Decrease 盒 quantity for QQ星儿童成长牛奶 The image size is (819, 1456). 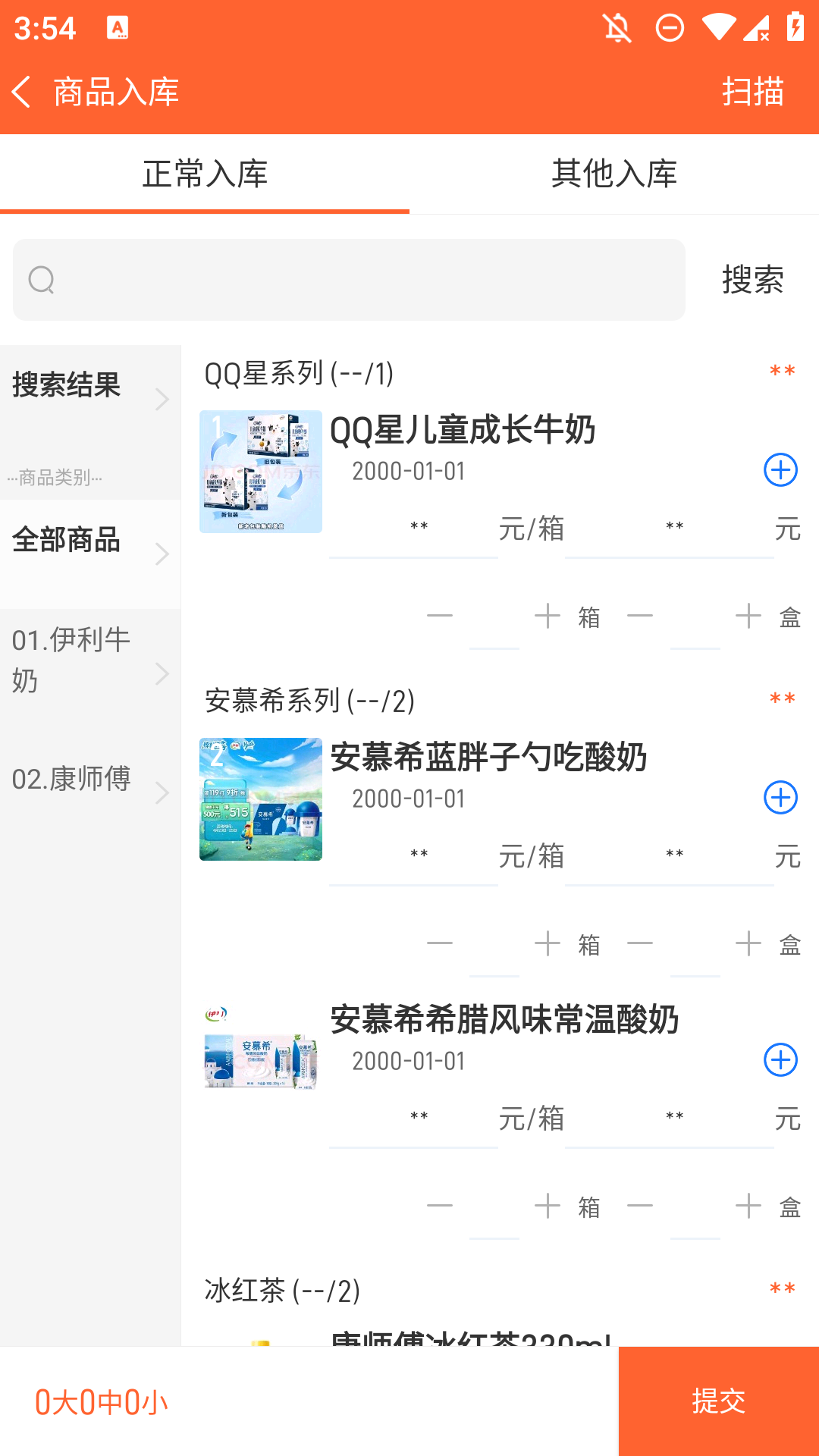641,616
